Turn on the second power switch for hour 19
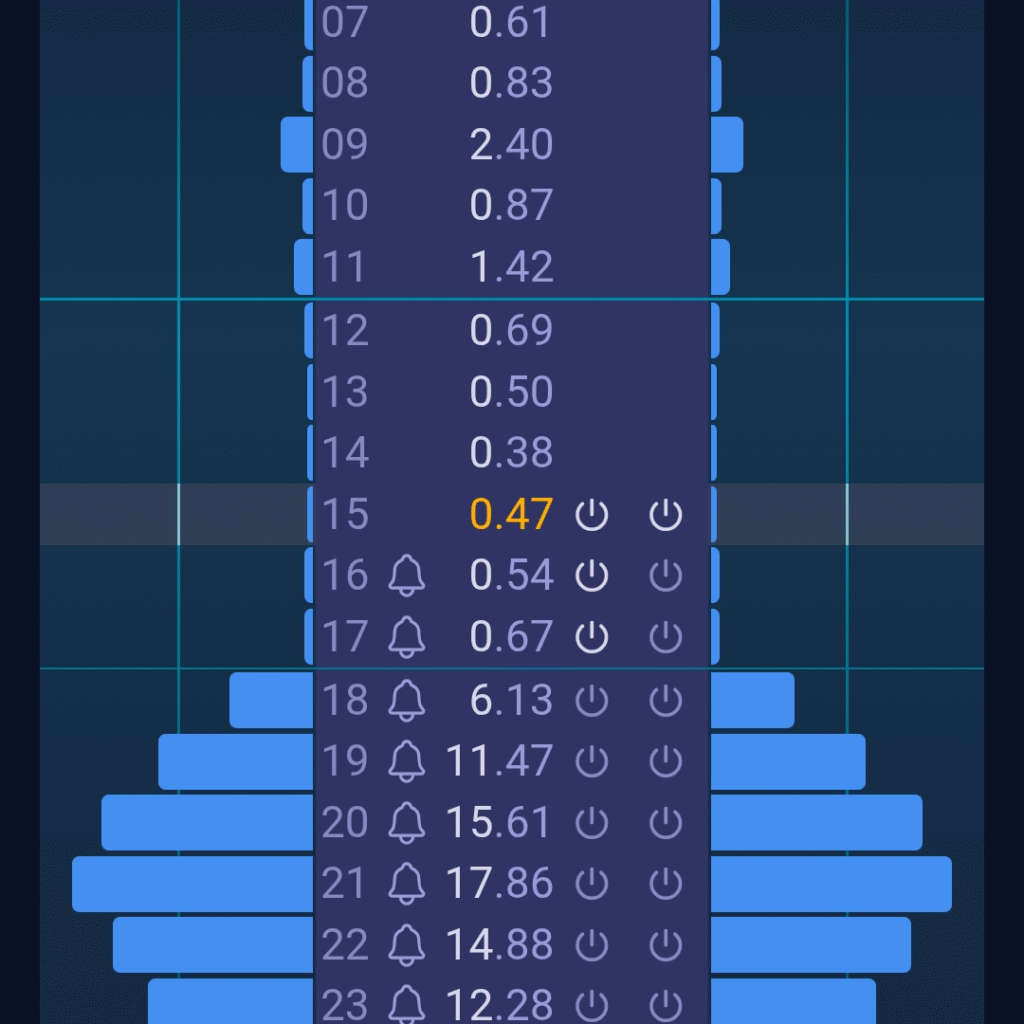The image size is (1024, 1024). coord(666,761)
